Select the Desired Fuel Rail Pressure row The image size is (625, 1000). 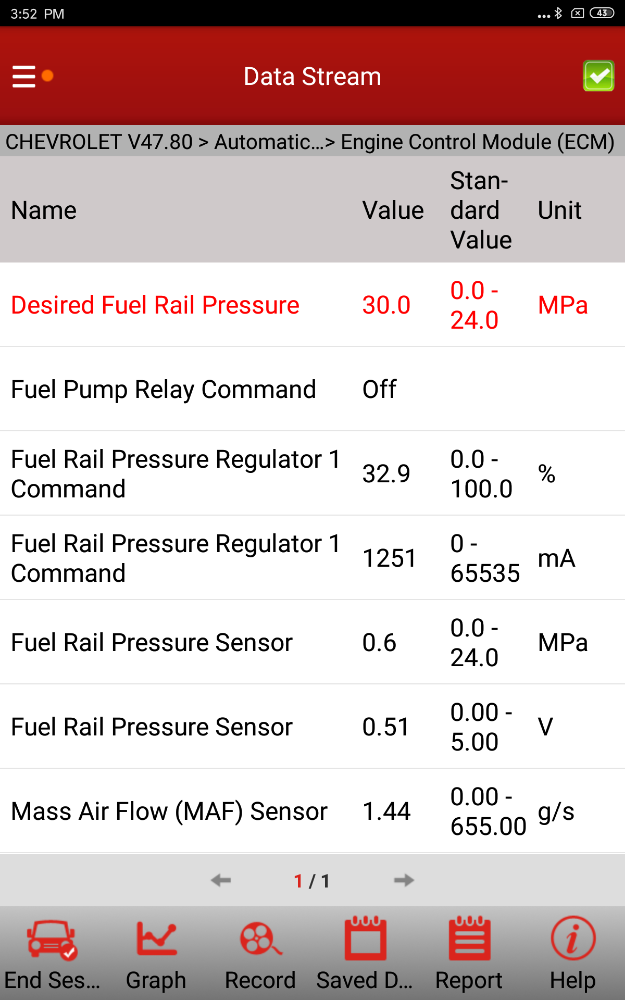(312, 305)
